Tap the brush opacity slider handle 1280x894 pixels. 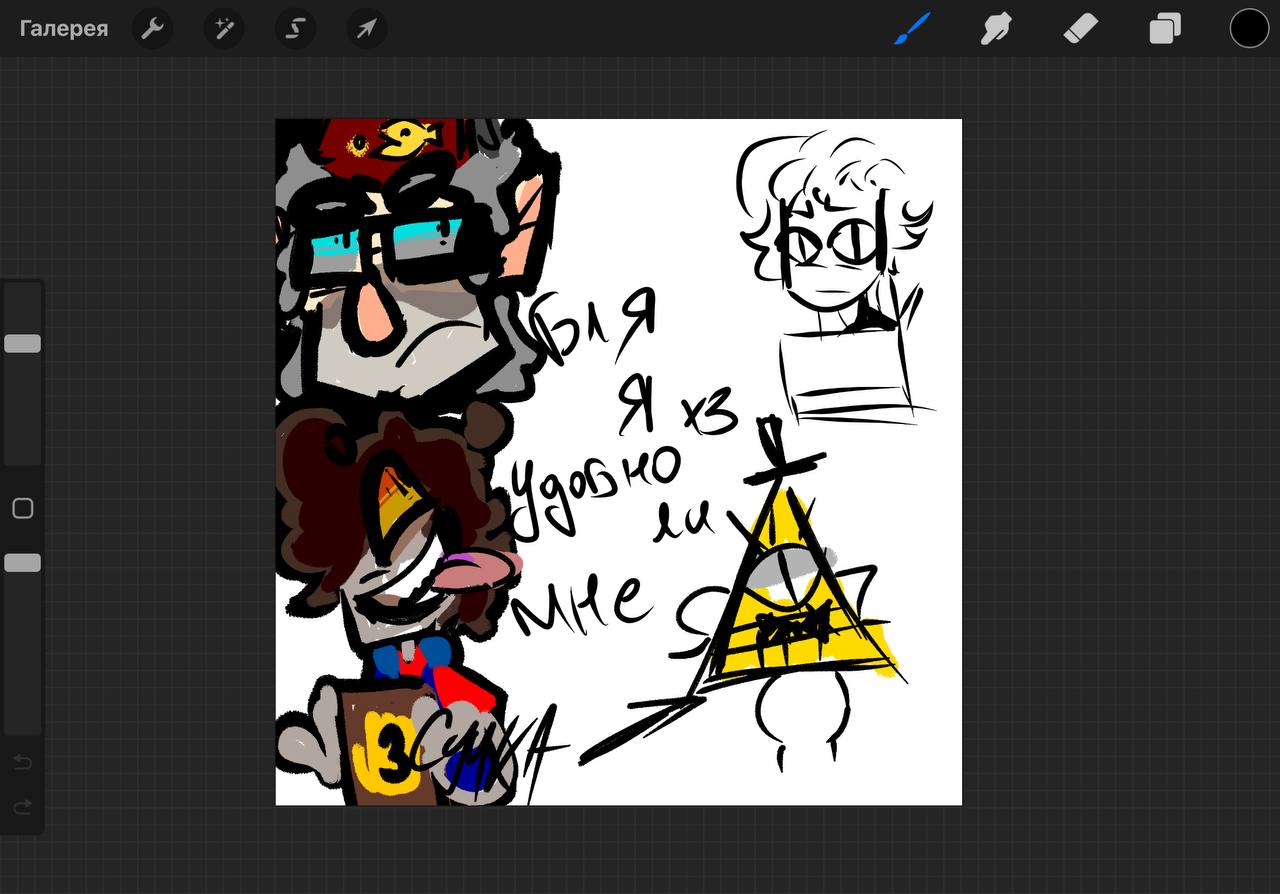(22, 562)
